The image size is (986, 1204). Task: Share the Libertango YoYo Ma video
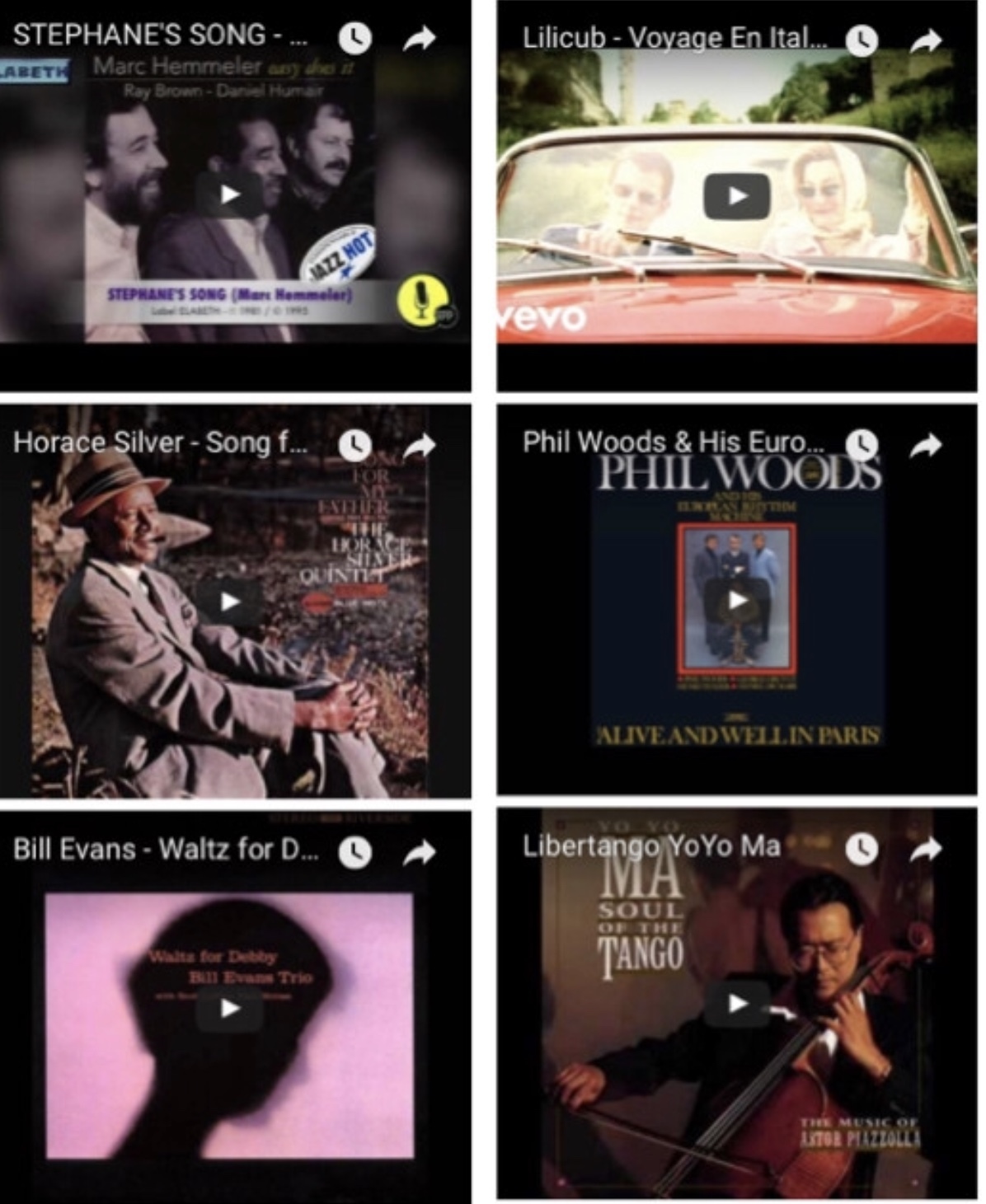(926, 848)
